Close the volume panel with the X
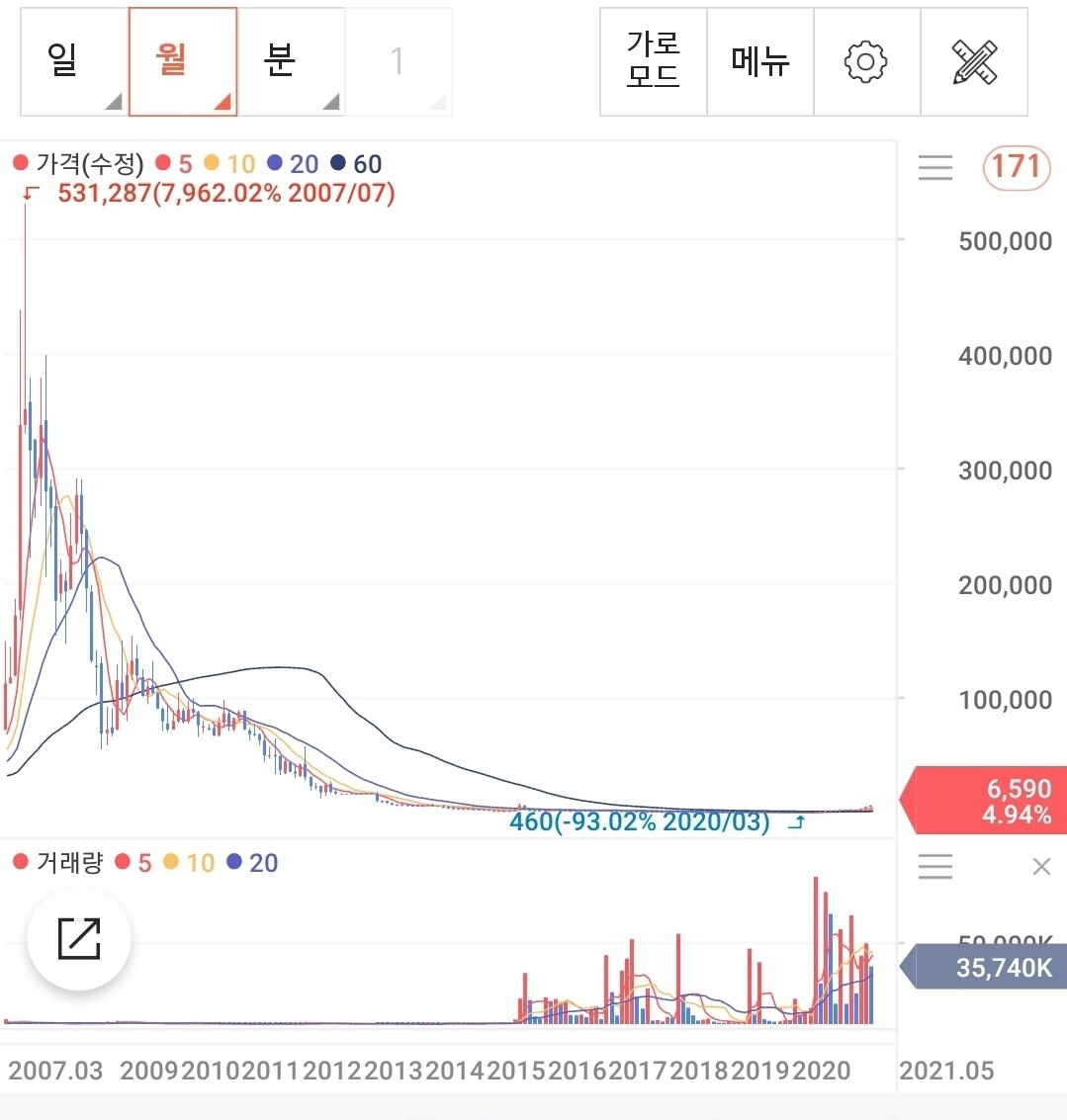This screenshot has height=1120, width=1067. tap(1041, 866)
